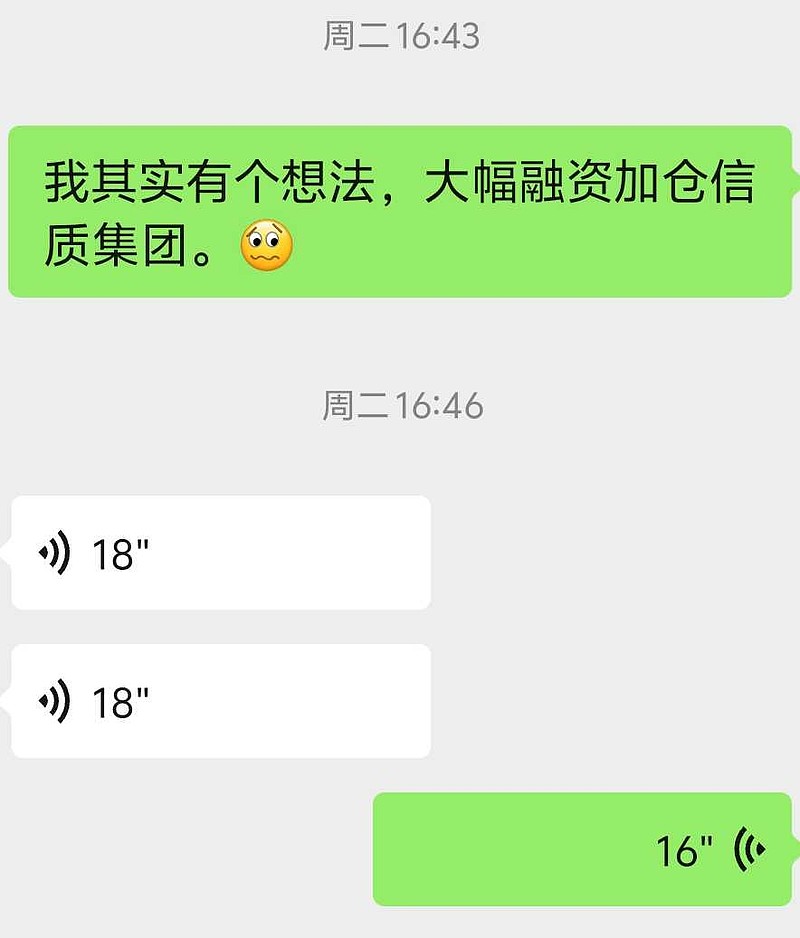Select the 周二 16:43 timestamp
Screen dimensions: 800x938
[400, 36]
